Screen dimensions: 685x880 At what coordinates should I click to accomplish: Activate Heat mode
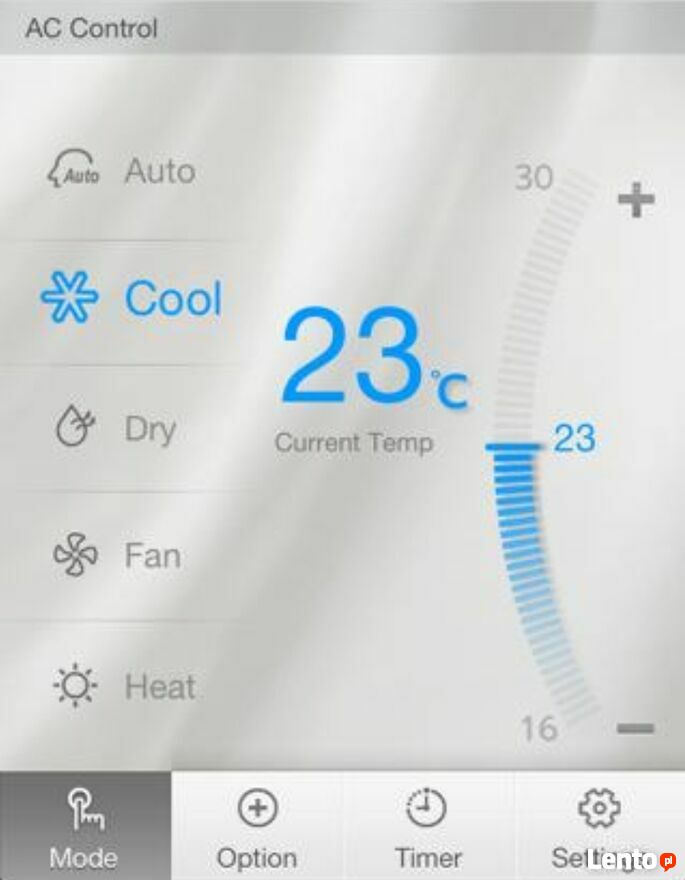click(124, 687)
